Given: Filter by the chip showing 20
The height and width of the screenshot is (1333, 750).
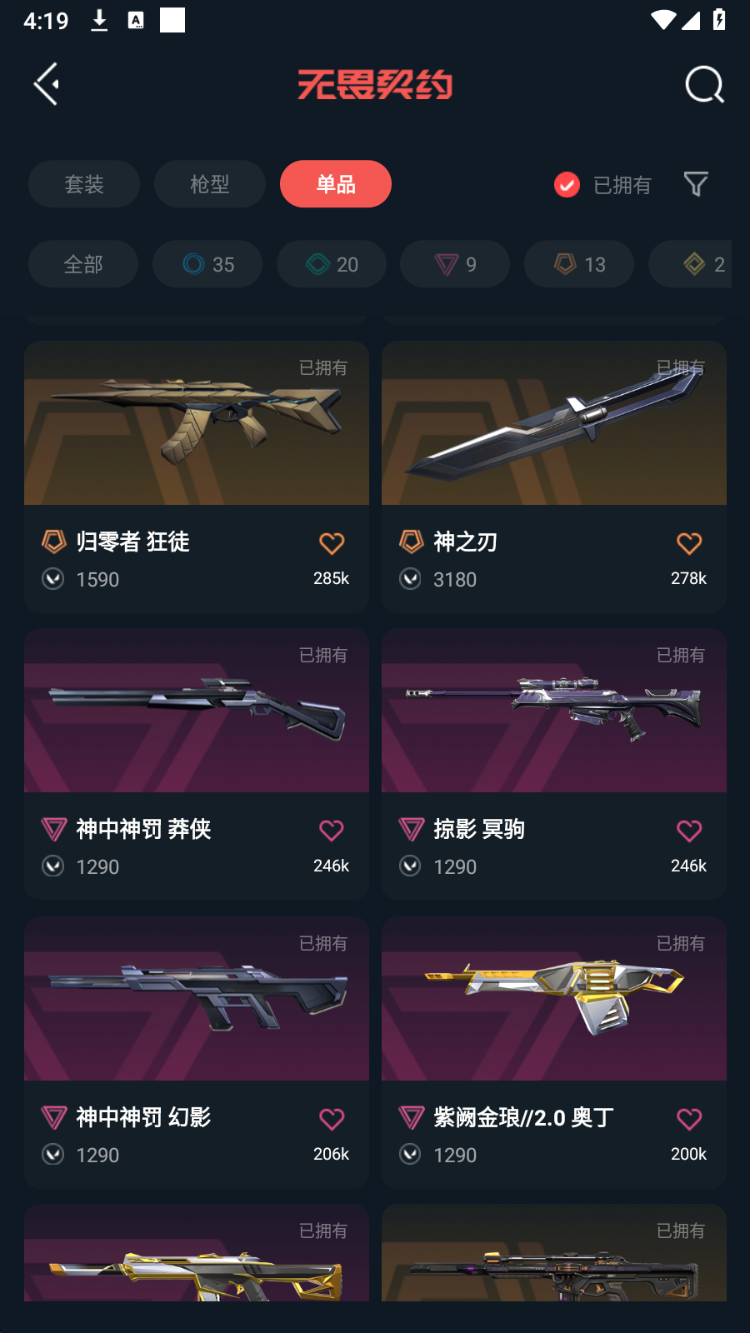Looking at the screenshot, I should tap(332, 265).
